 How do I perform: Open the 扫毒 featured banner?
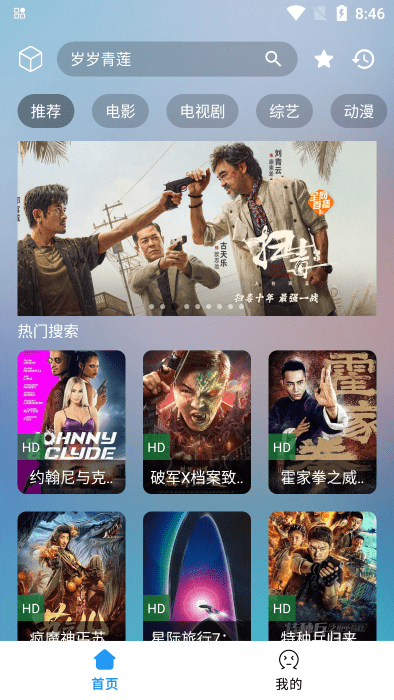click(197, 229)
